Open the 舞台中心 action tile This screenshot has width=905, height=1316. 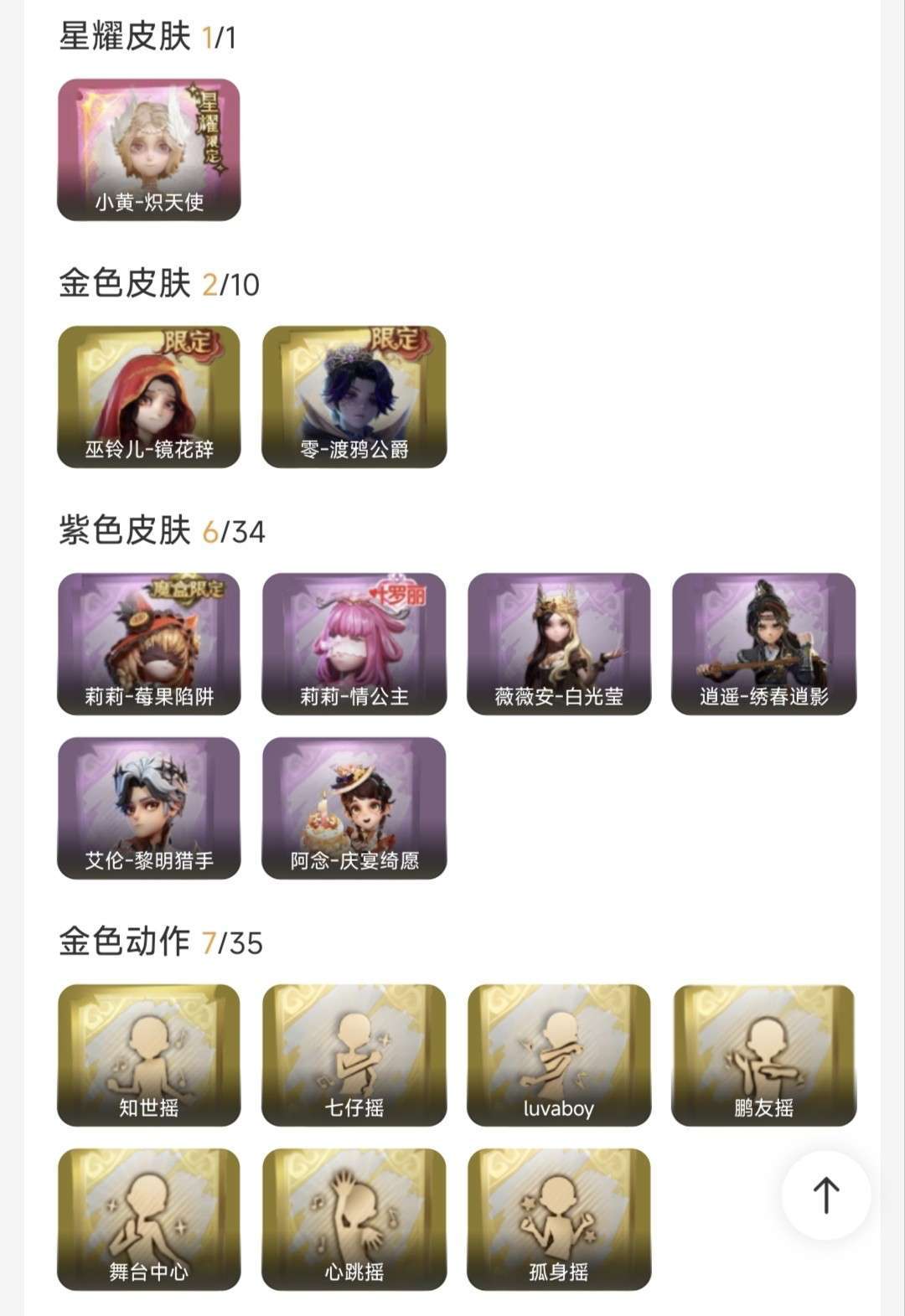point(149,1220)
